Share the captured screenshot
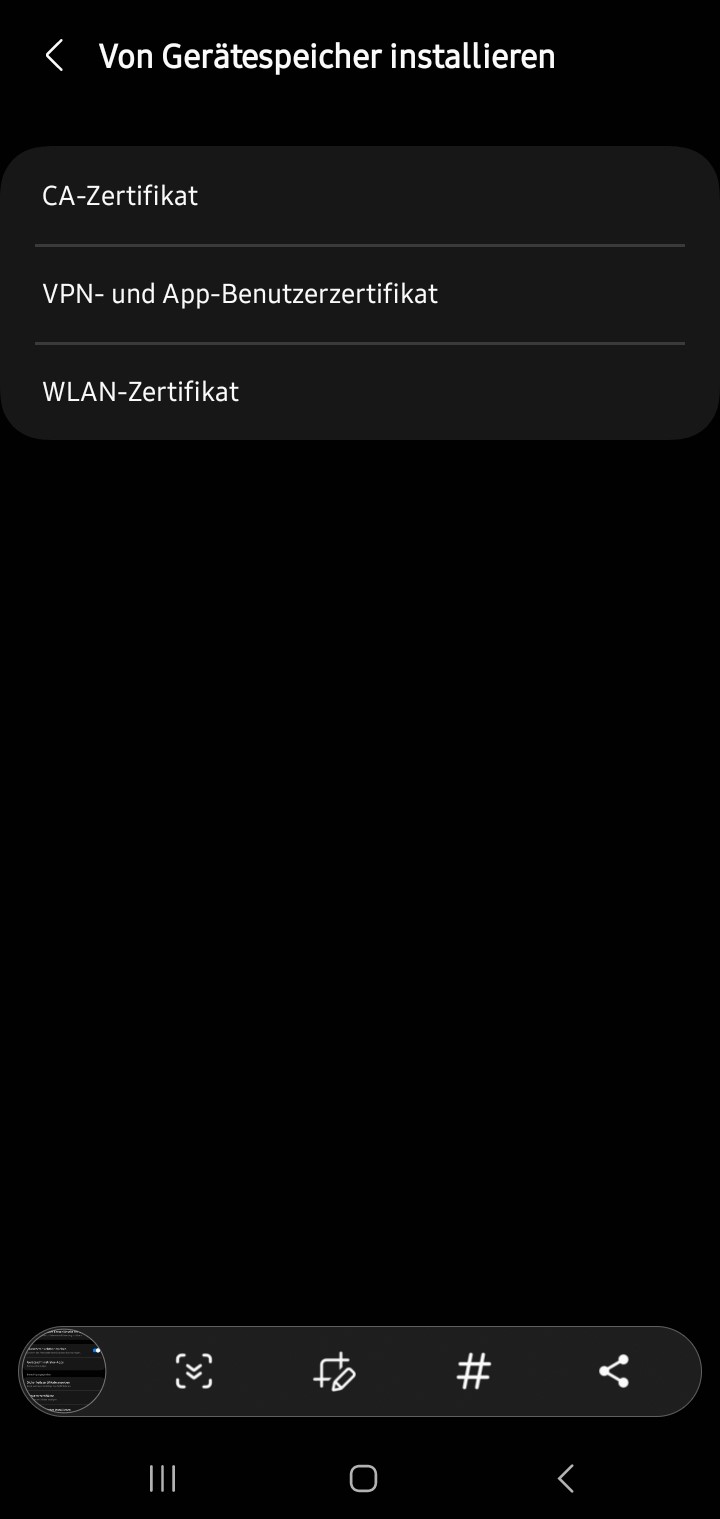Viewport: 720px width, 1519px height. coord(614,1371)
